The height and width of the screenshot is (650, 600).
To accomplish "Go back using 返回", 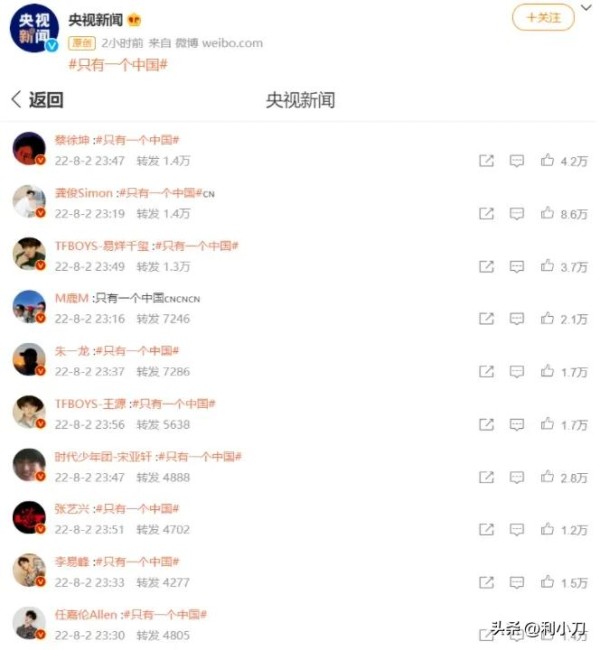I will pyautogui.click(x=37, y=99).
